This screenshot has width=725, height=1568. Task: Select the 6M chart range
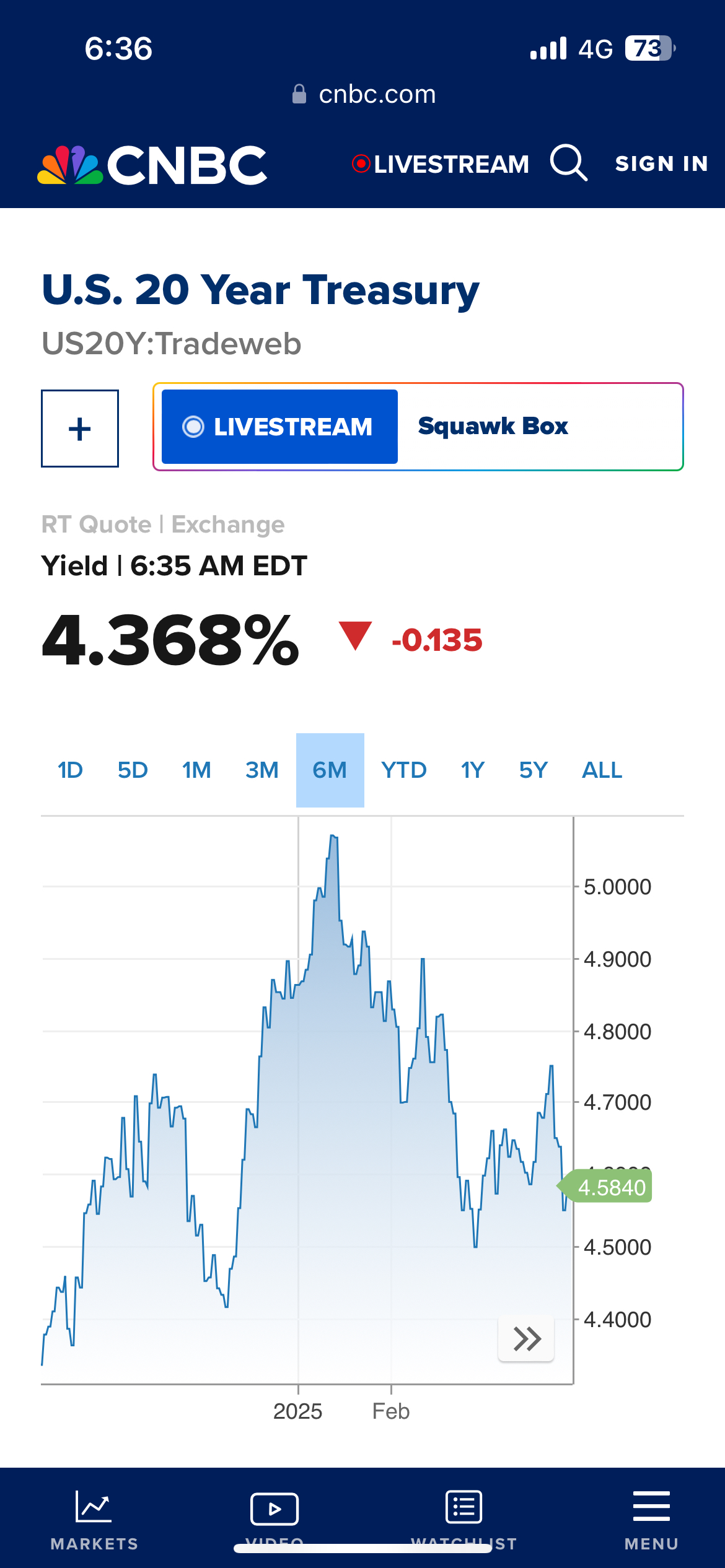click(330, 770)
